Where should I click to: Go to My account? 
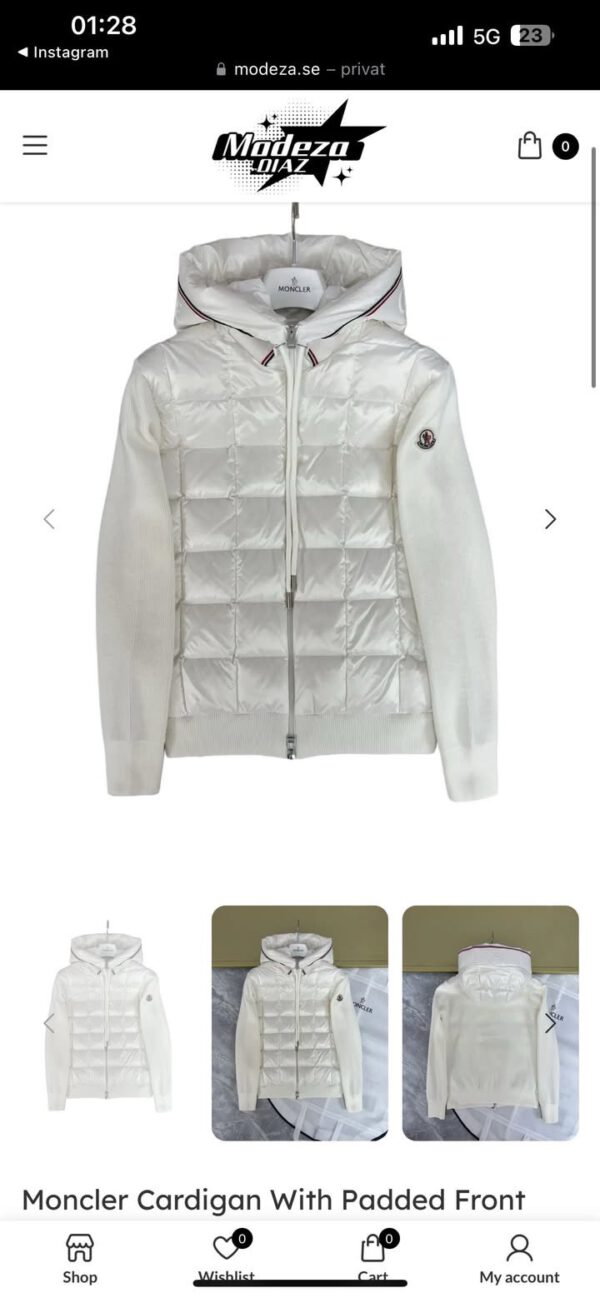[519, 1259]
